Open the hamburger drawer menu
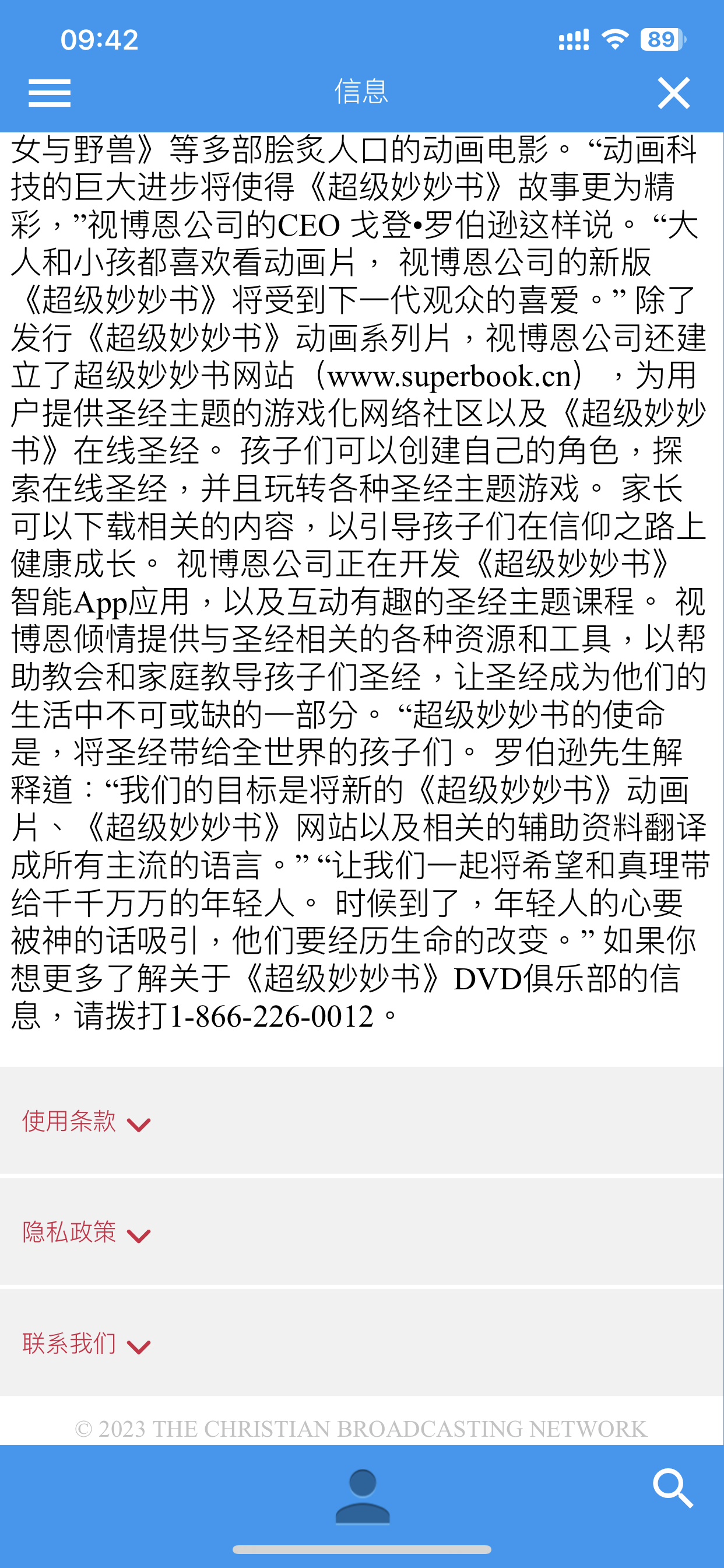Image resolution: width=724 pixels, height=1568 pixels. click(50, 93)
